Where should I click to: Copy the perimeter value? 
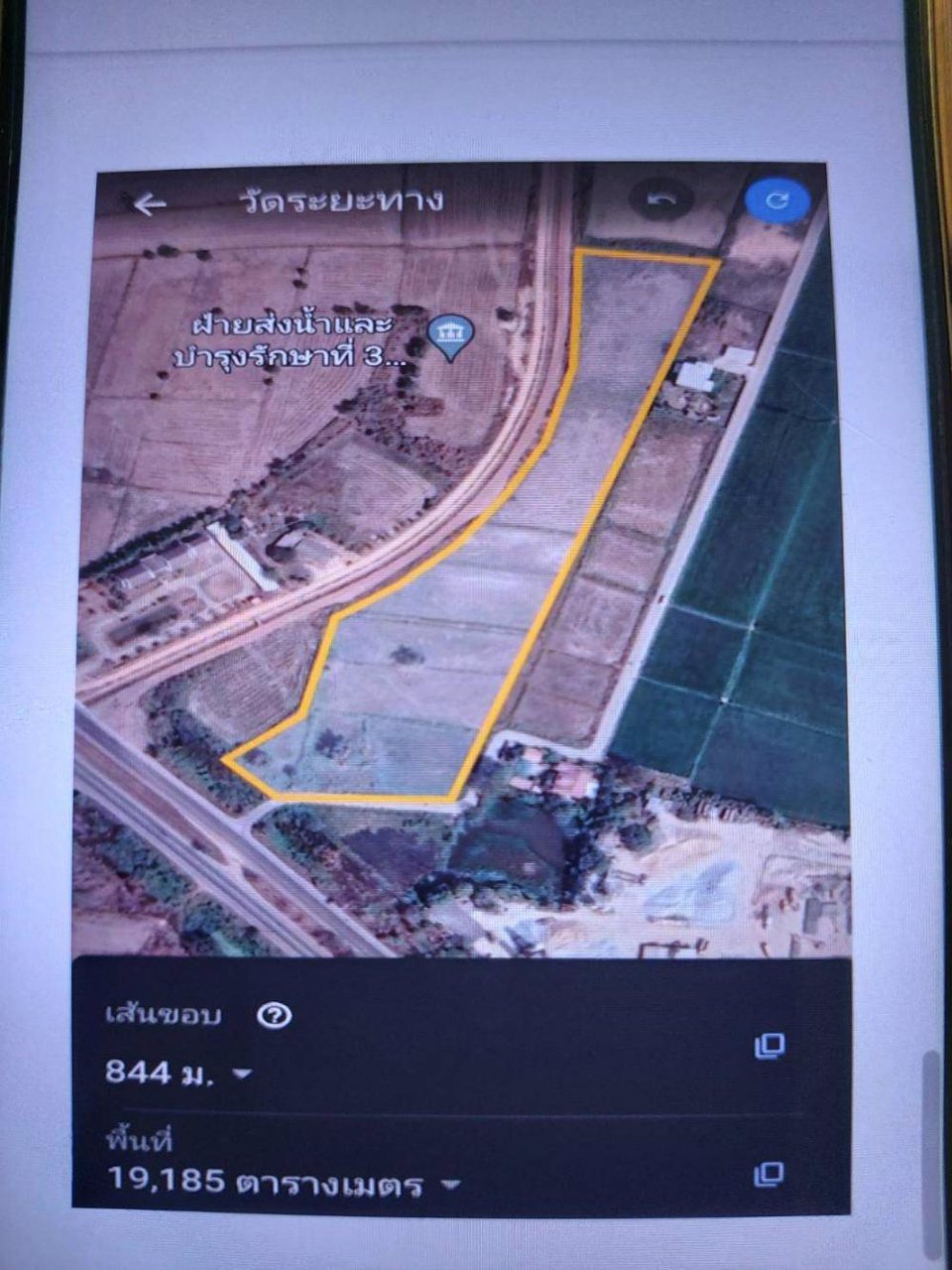769,1045
